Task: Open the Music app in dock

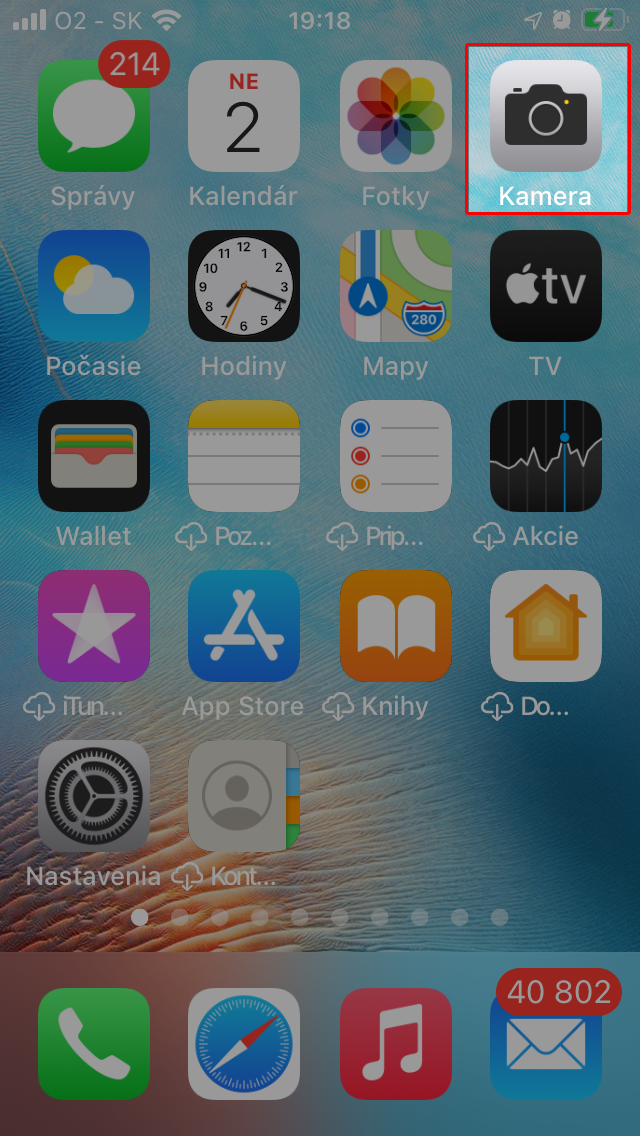Action: (396, 1044)
